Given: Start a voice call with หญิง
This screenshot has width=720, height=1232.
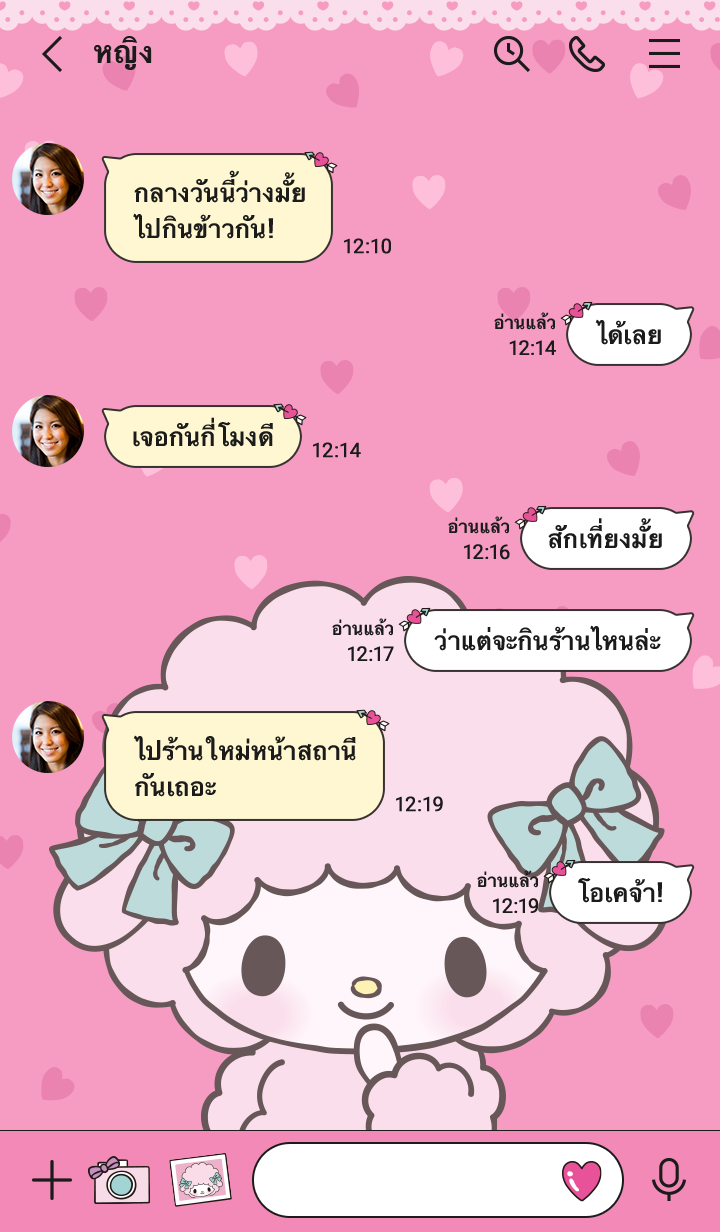Looking at the screenshot, I should pos(587,54).
